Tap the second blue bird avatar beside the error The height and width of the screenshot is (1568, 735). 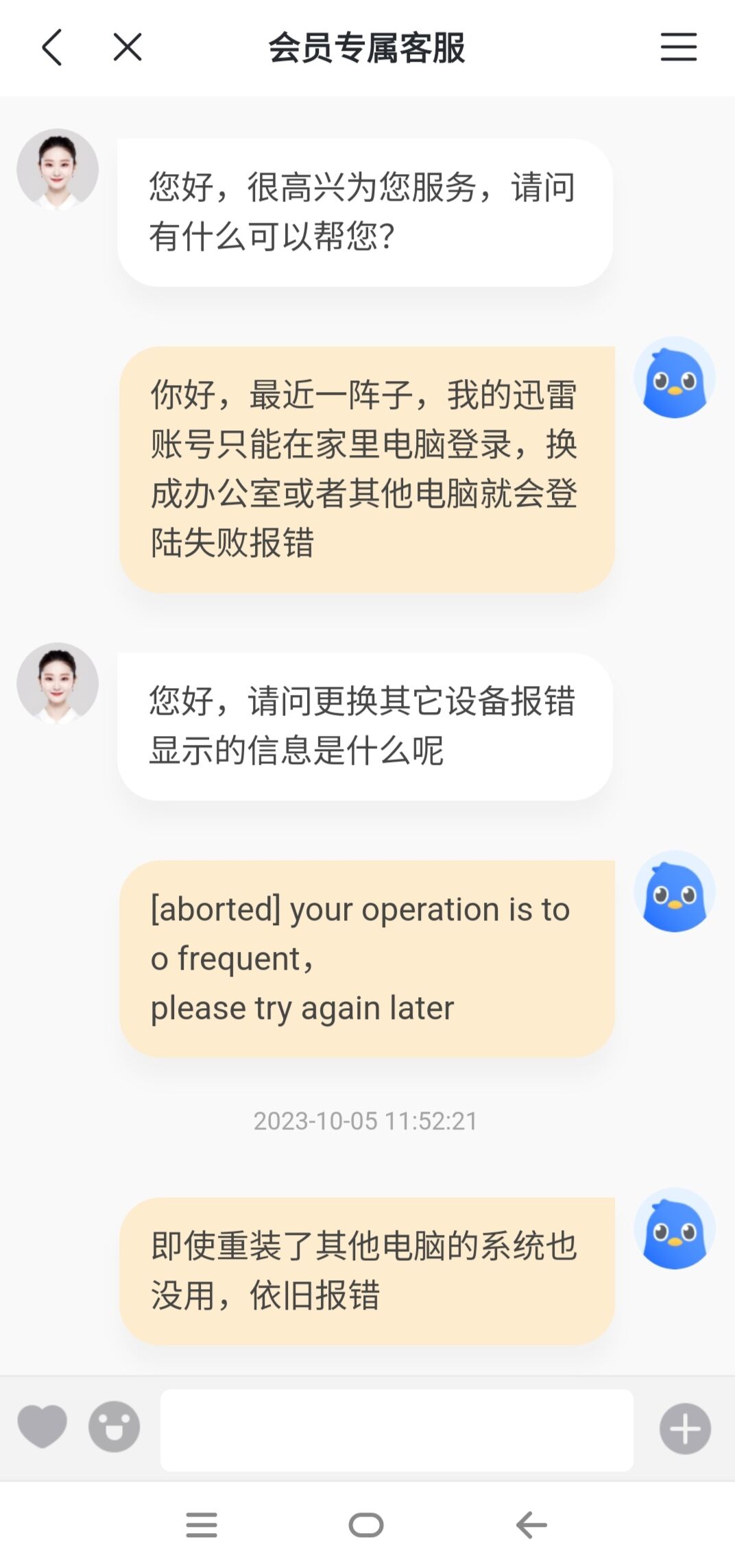pyautogui.click(x=675, y=894)
